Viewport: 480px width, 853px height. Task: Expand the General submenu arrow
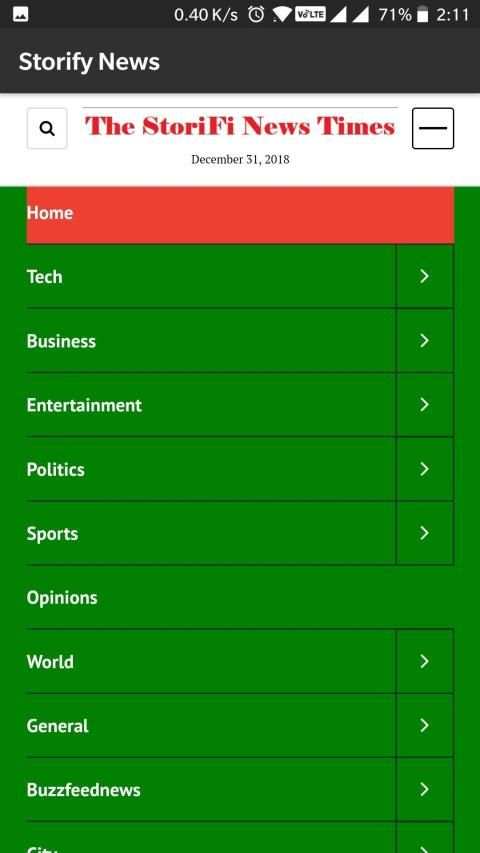click(424, 726)
